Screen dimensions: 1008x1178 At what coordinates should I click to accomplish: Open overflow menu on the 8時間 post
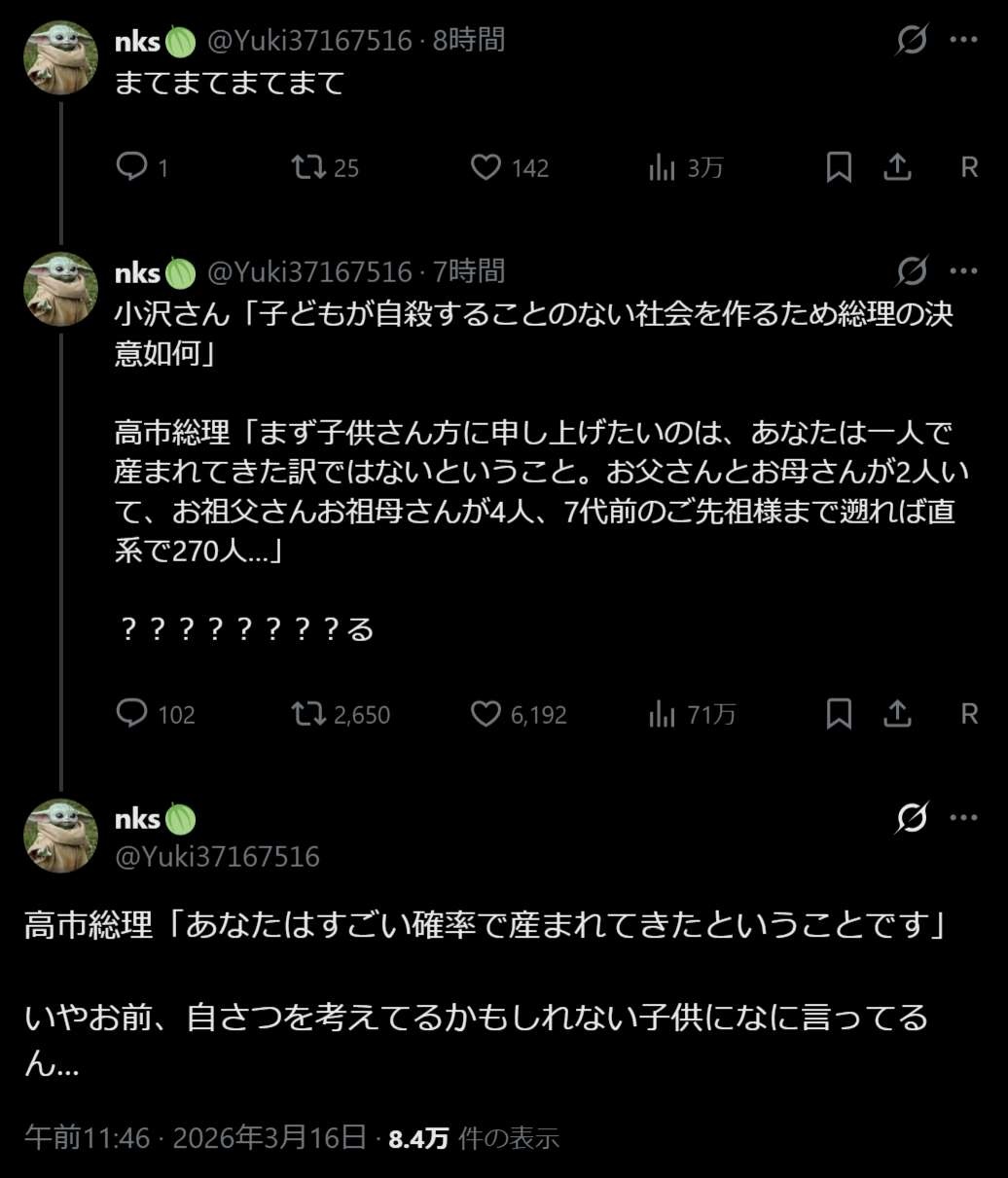tap(963, 40)
